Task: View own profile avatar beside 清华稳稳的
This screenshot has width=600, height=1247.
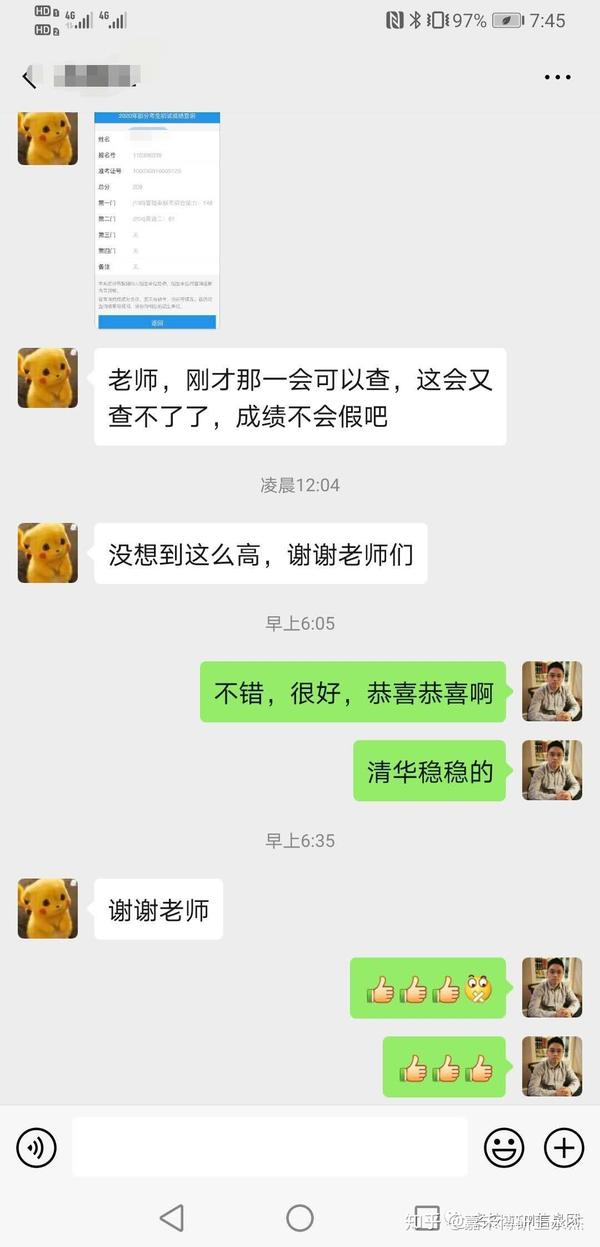Action: (x=552, y=770)
